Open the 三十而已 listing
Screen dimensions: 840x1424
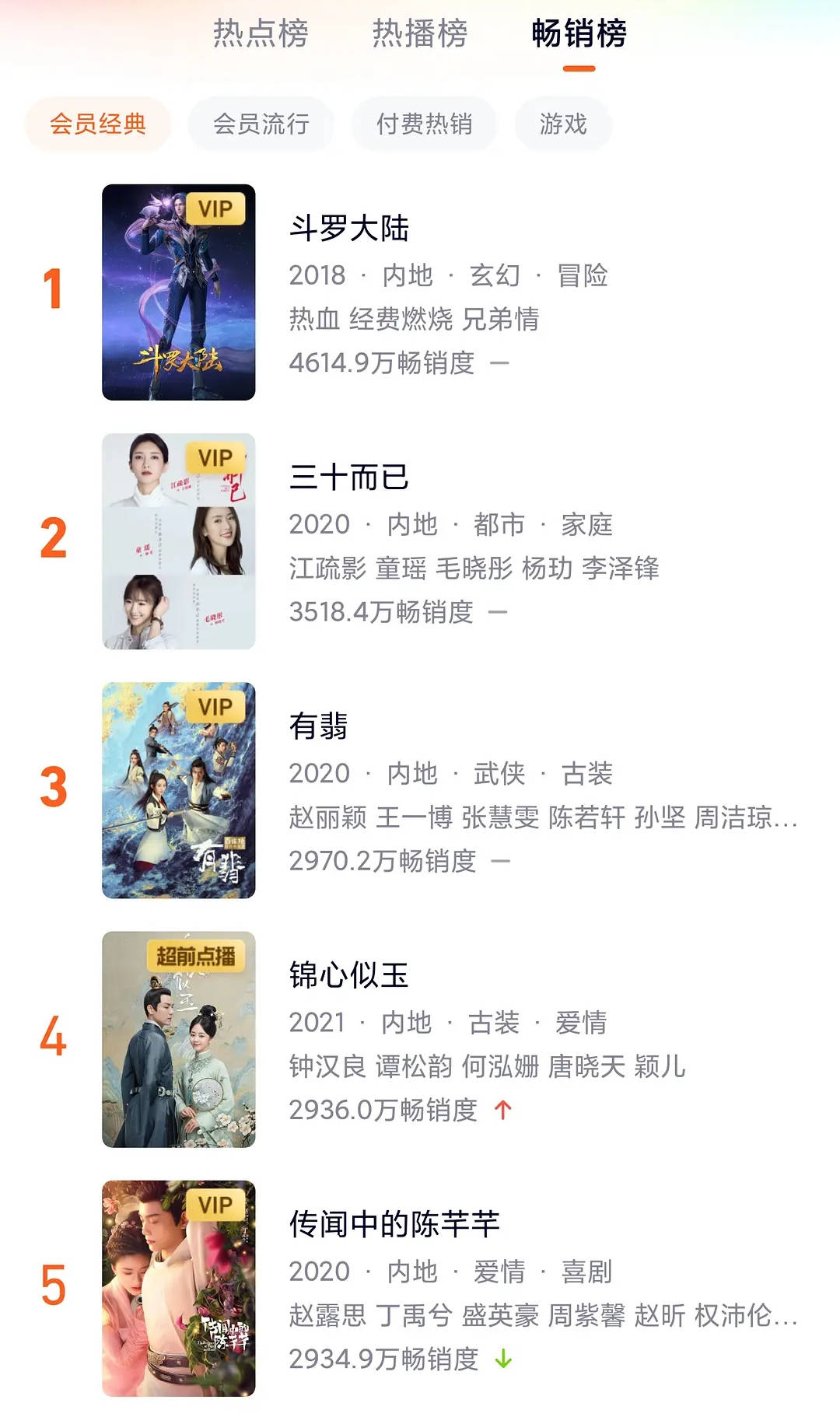click(x=420, y=541)
